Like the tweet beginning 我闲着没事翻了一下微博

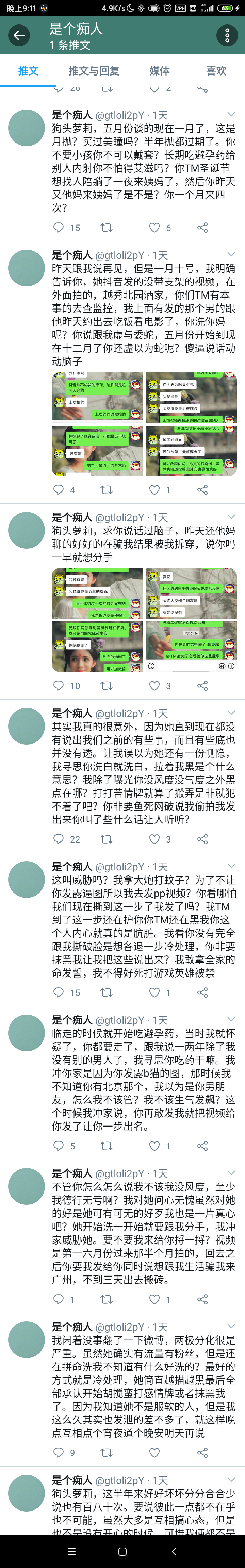pos(155,1452)
